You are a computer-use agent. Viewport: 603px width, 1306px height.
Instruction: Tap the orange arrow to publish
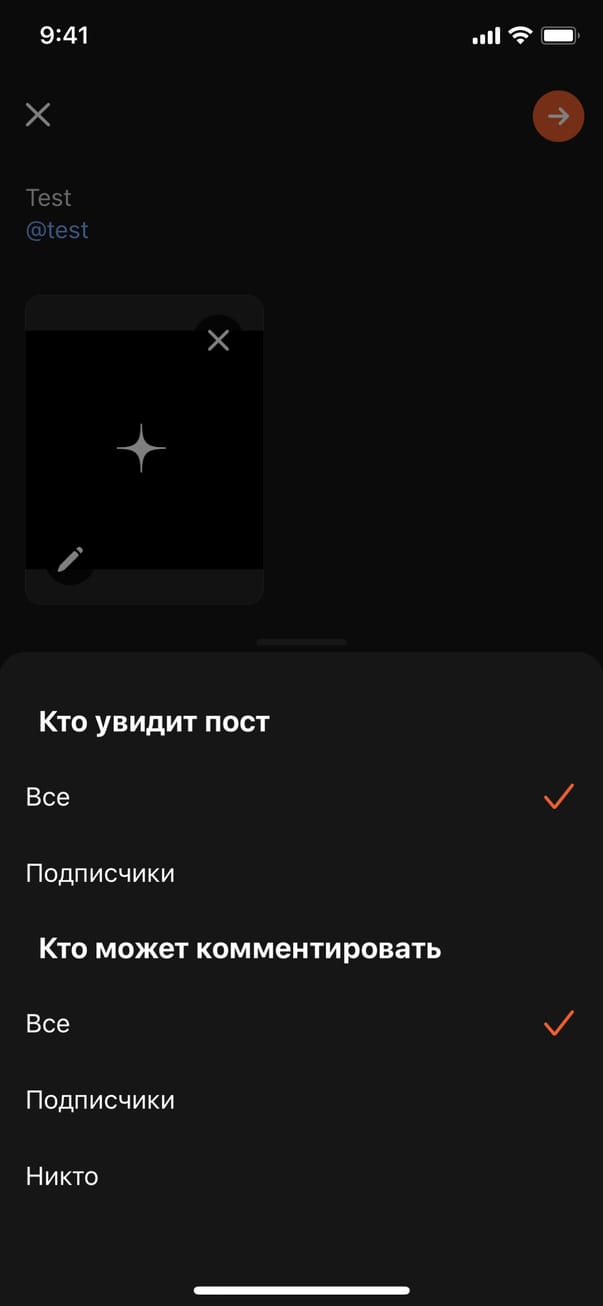tap(558, 116)
